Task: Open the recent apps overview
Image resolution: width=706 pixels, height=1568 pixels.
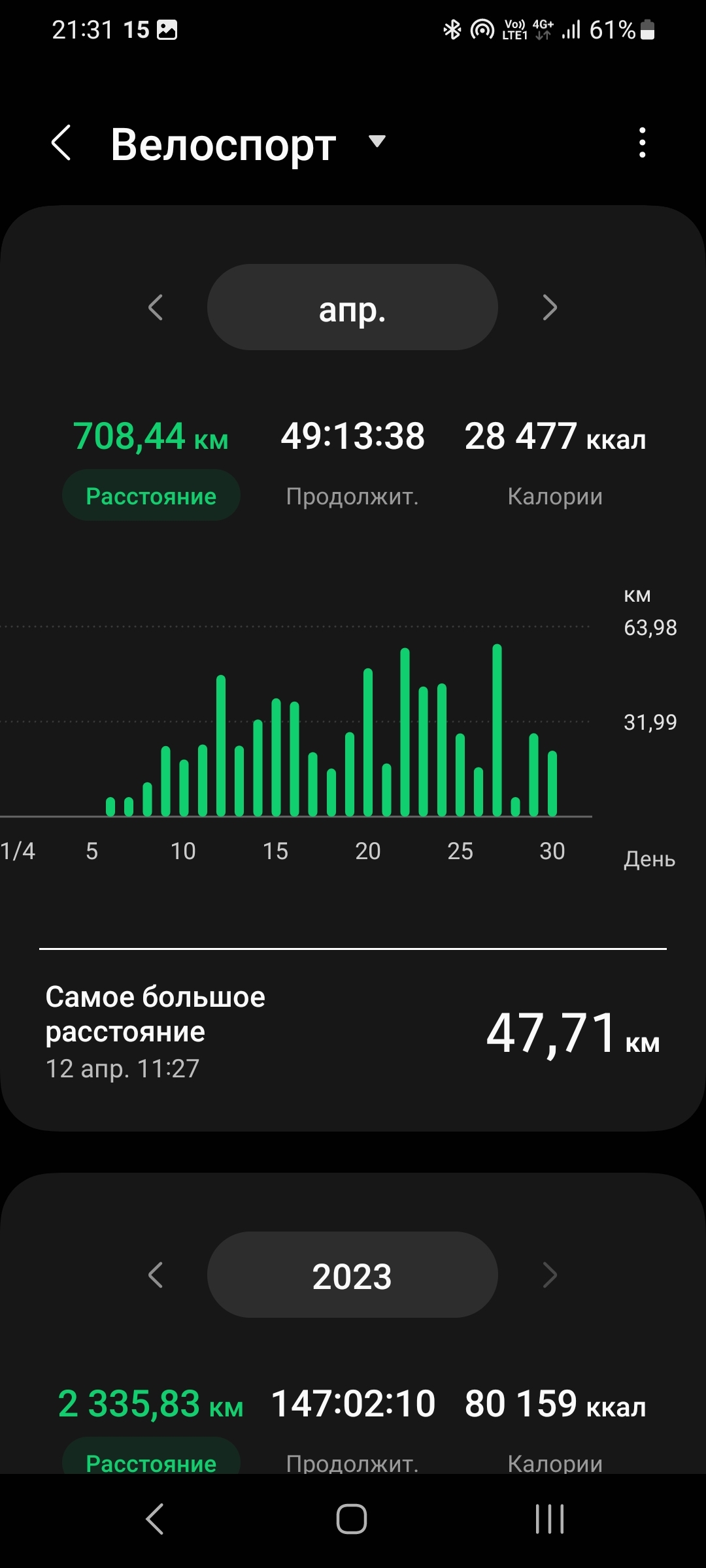Action: point(549,1519)
